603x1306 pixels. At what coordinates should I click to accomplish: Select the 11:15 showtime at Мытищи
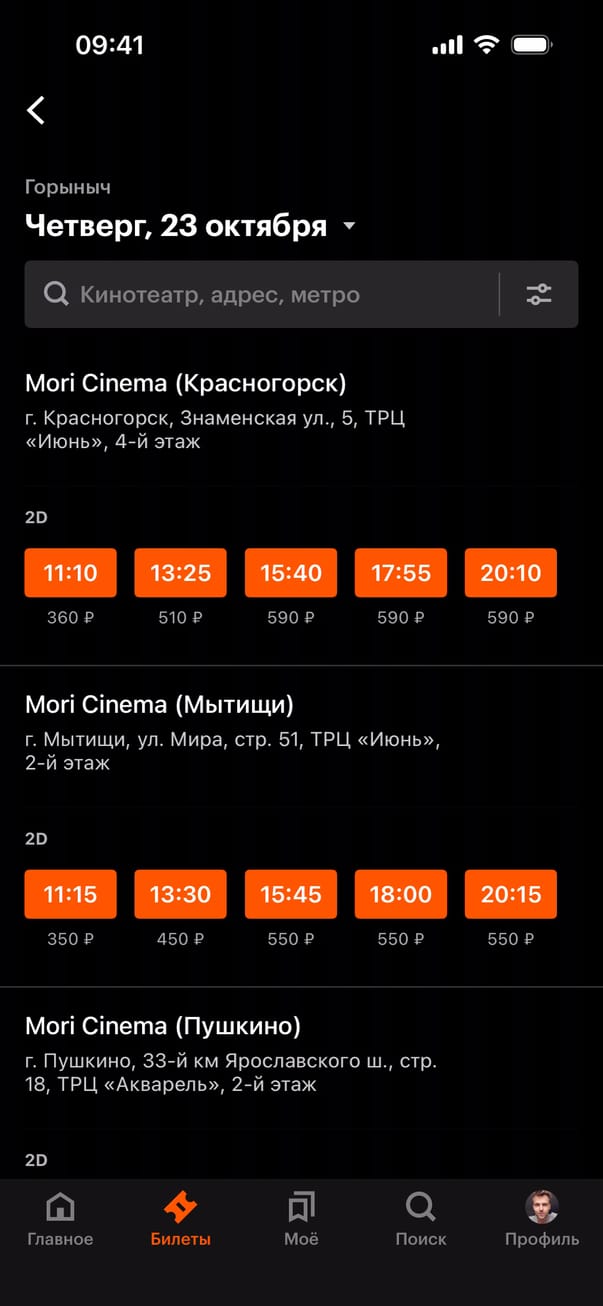coord(70,894)
